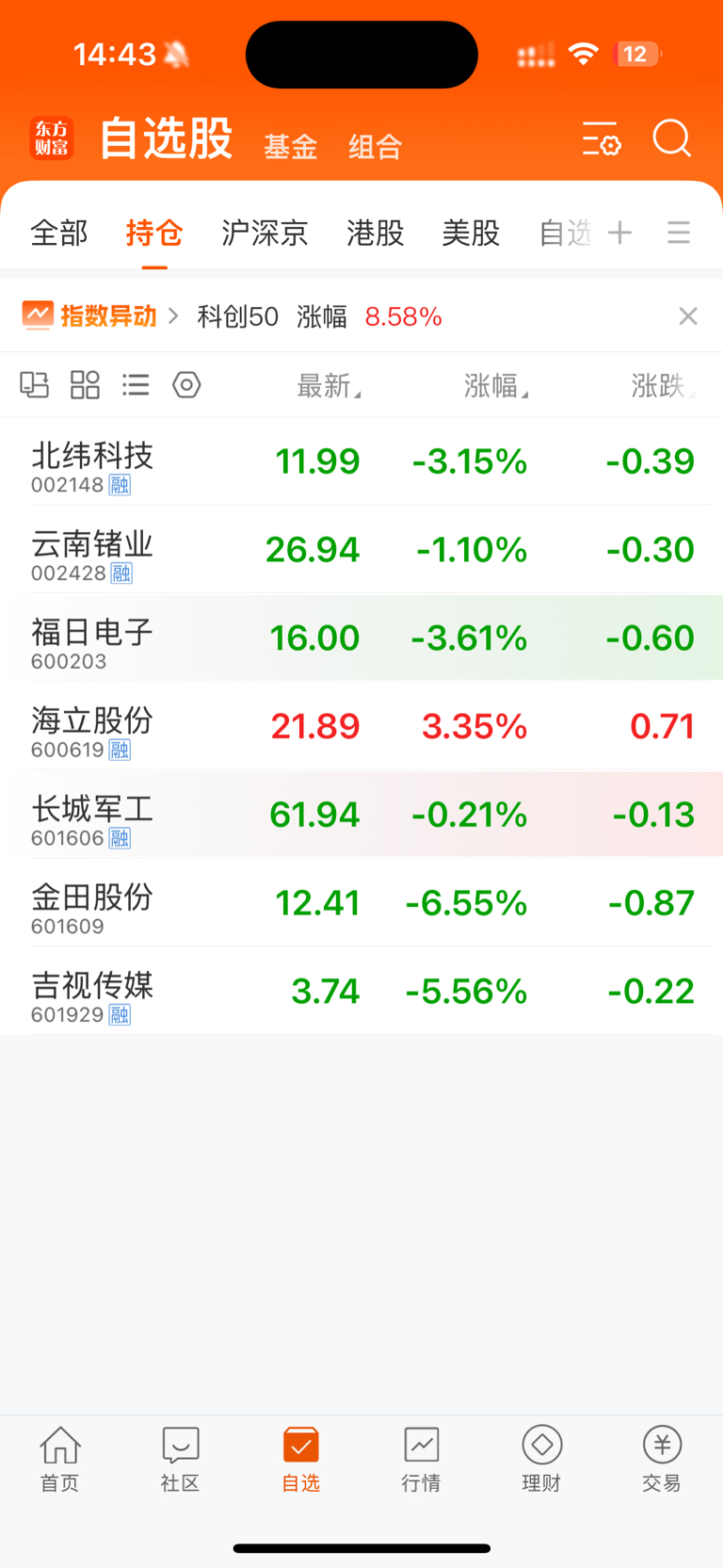Switch to the 基金 section
This screenshot has height=1568, width=724.
point(290,147)
